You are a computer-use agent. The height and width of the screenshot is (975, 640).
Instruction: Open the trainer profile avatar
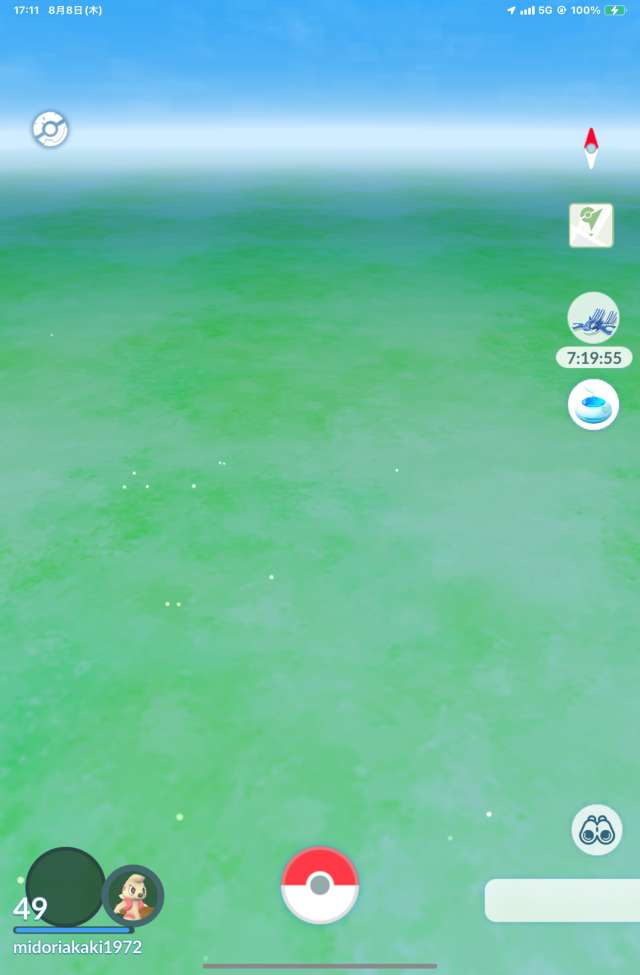(65, 887)
